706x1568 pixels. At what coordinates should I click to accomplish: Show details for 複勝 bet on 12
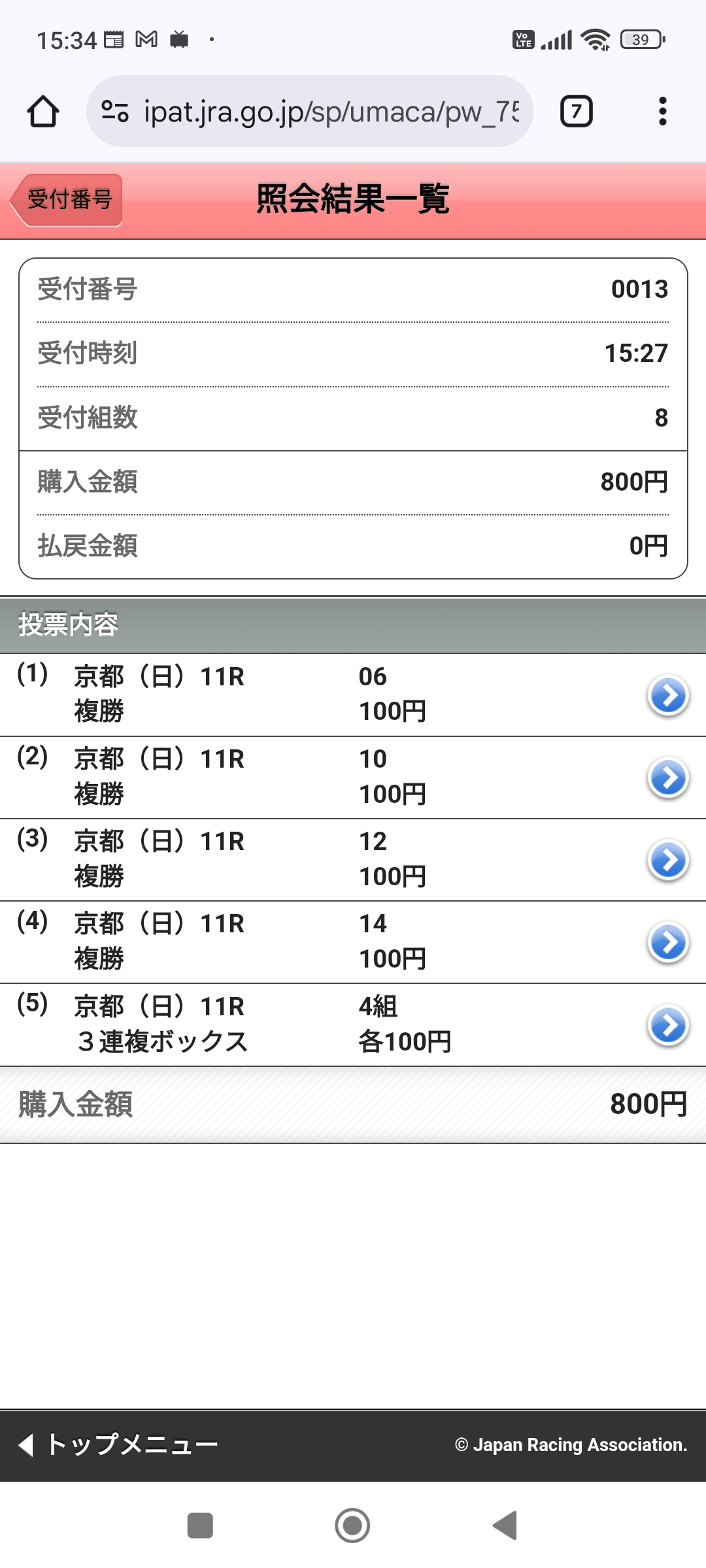pyautogui.click(x=667, y=860)
